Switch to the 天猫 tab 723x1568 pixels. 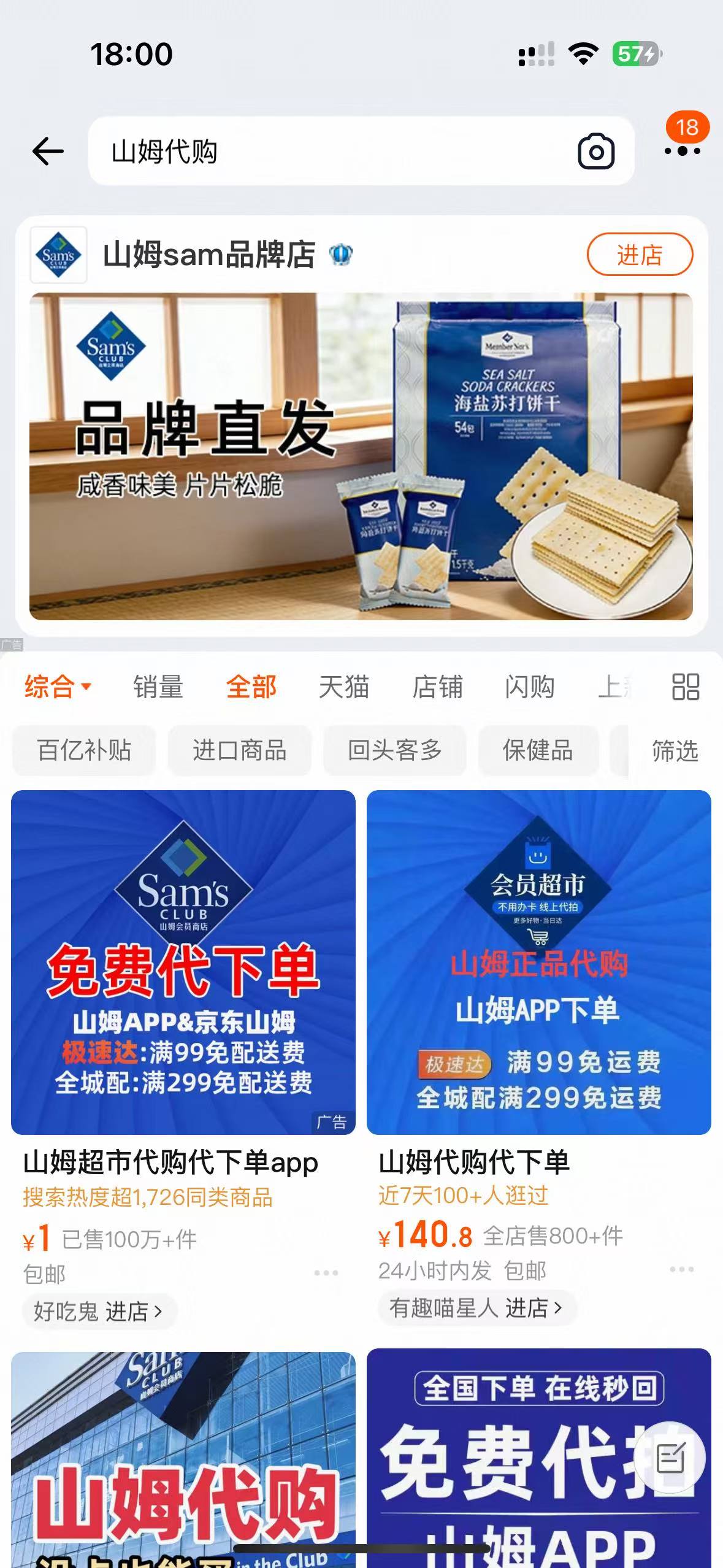tap(344, 686)
